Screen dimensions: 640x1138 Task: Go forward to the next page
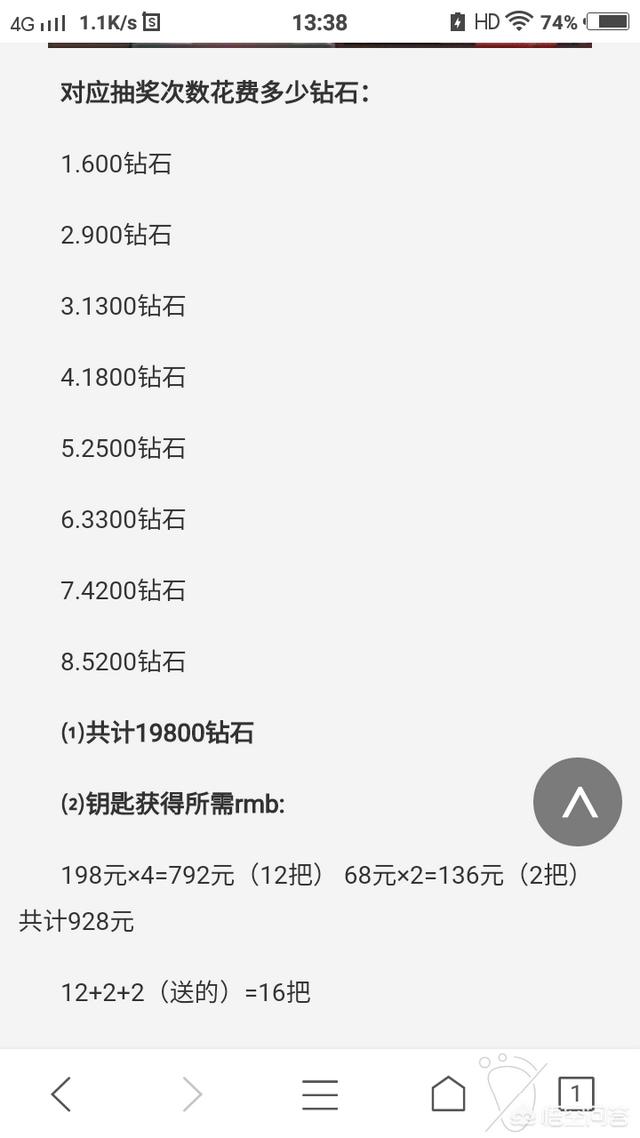point(192,1094)
